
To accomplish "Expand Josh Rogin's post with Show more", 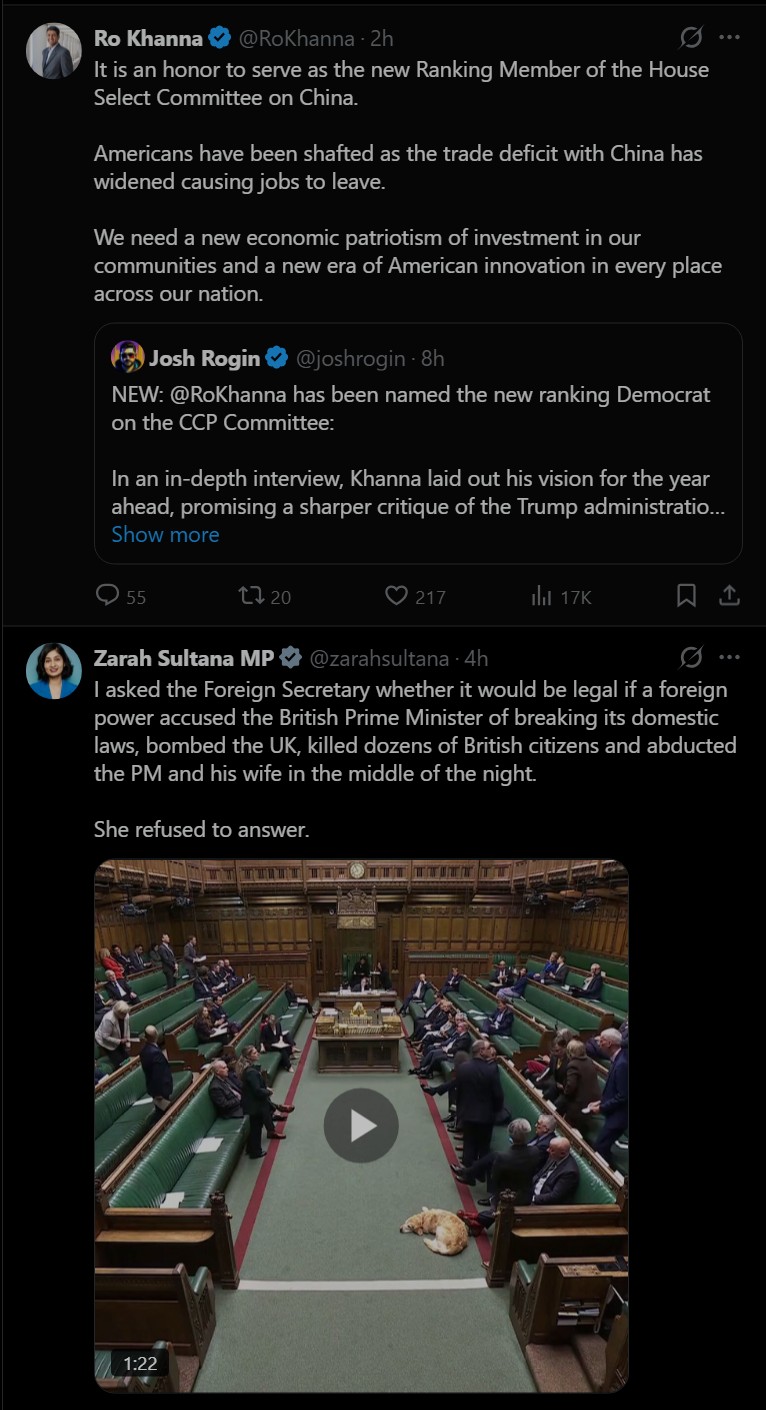I will (x=165, y=535).
